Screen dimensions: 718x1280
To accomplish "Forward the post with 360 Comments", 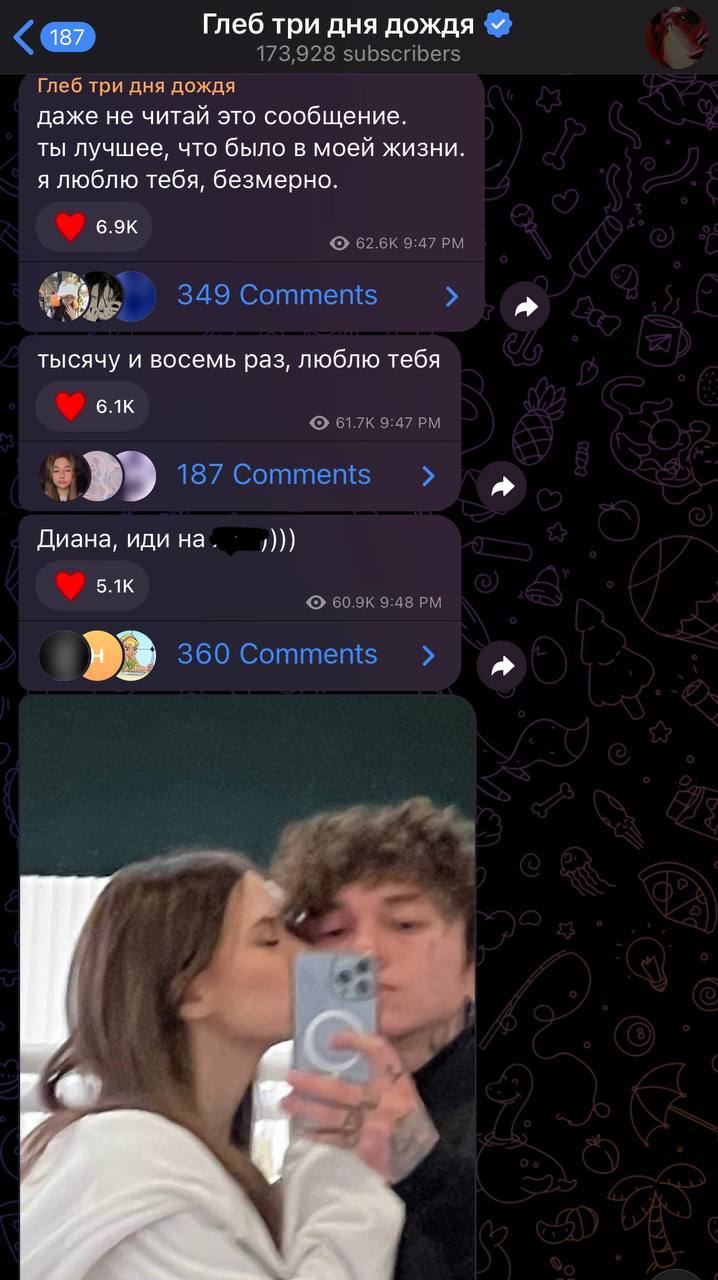I will pyautogui.click(x=502, y=666).
